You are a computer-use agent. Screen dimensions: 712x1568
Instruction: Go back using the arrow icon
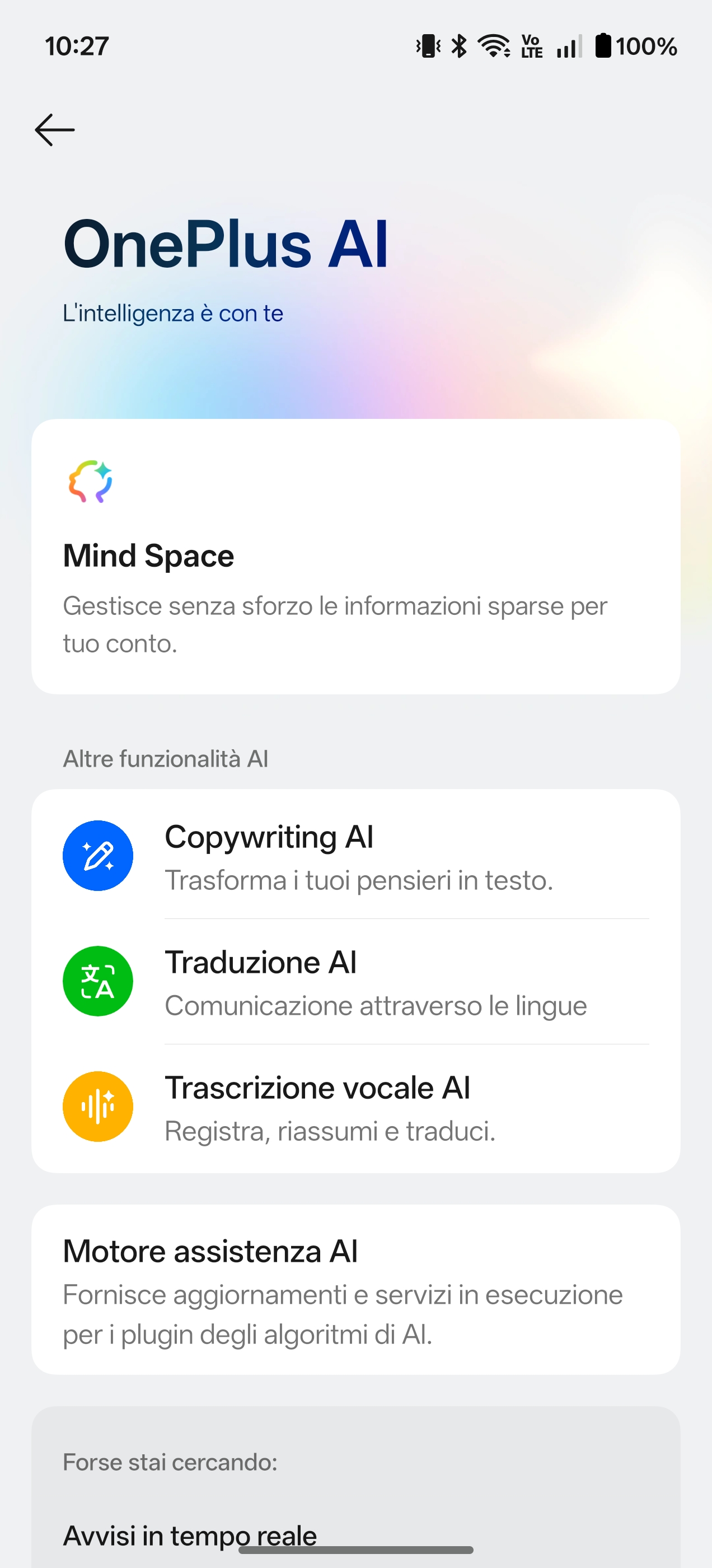coord(55,130)
